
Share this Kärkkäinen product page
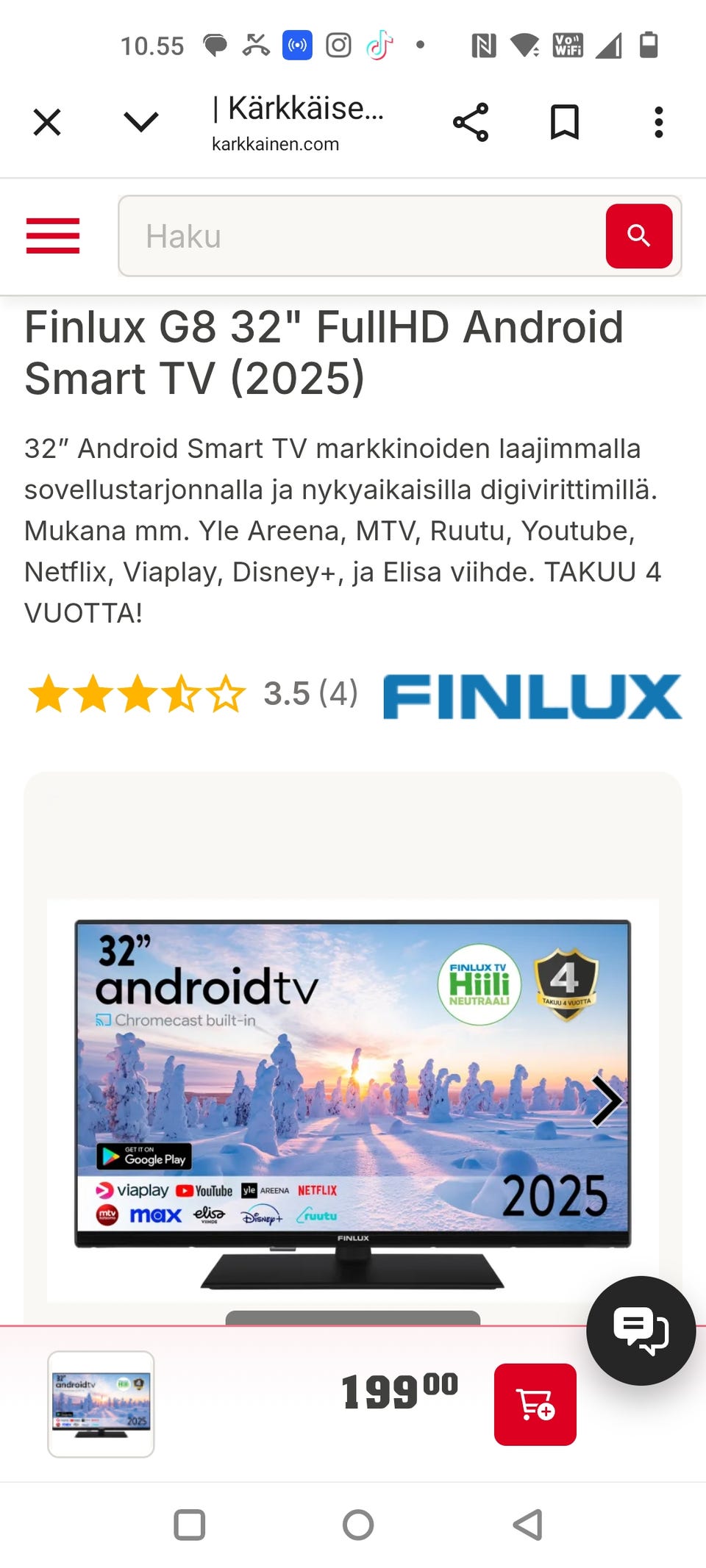[x=471, y=122]
